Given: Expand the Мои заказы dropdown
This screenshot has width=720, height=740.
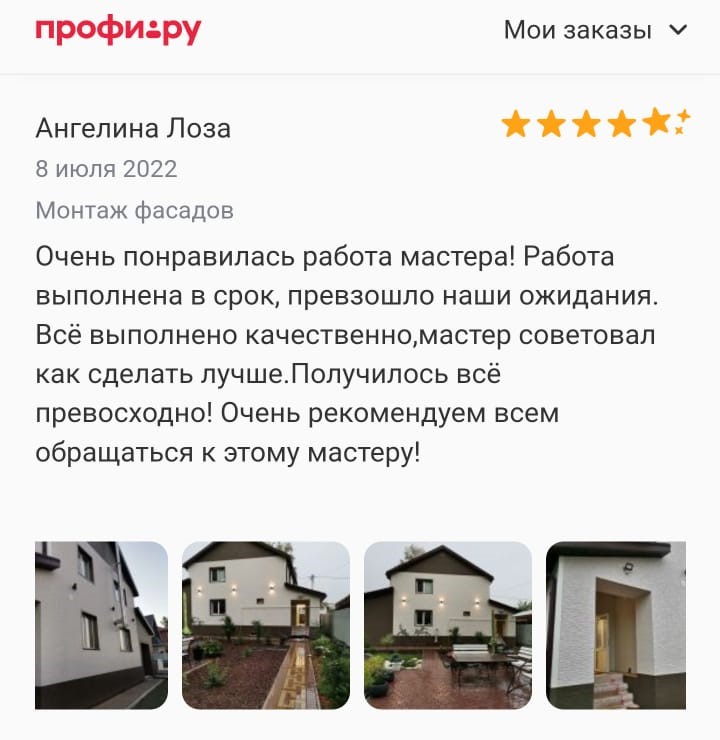Looking at the screenshot, I should coord(595,30).
